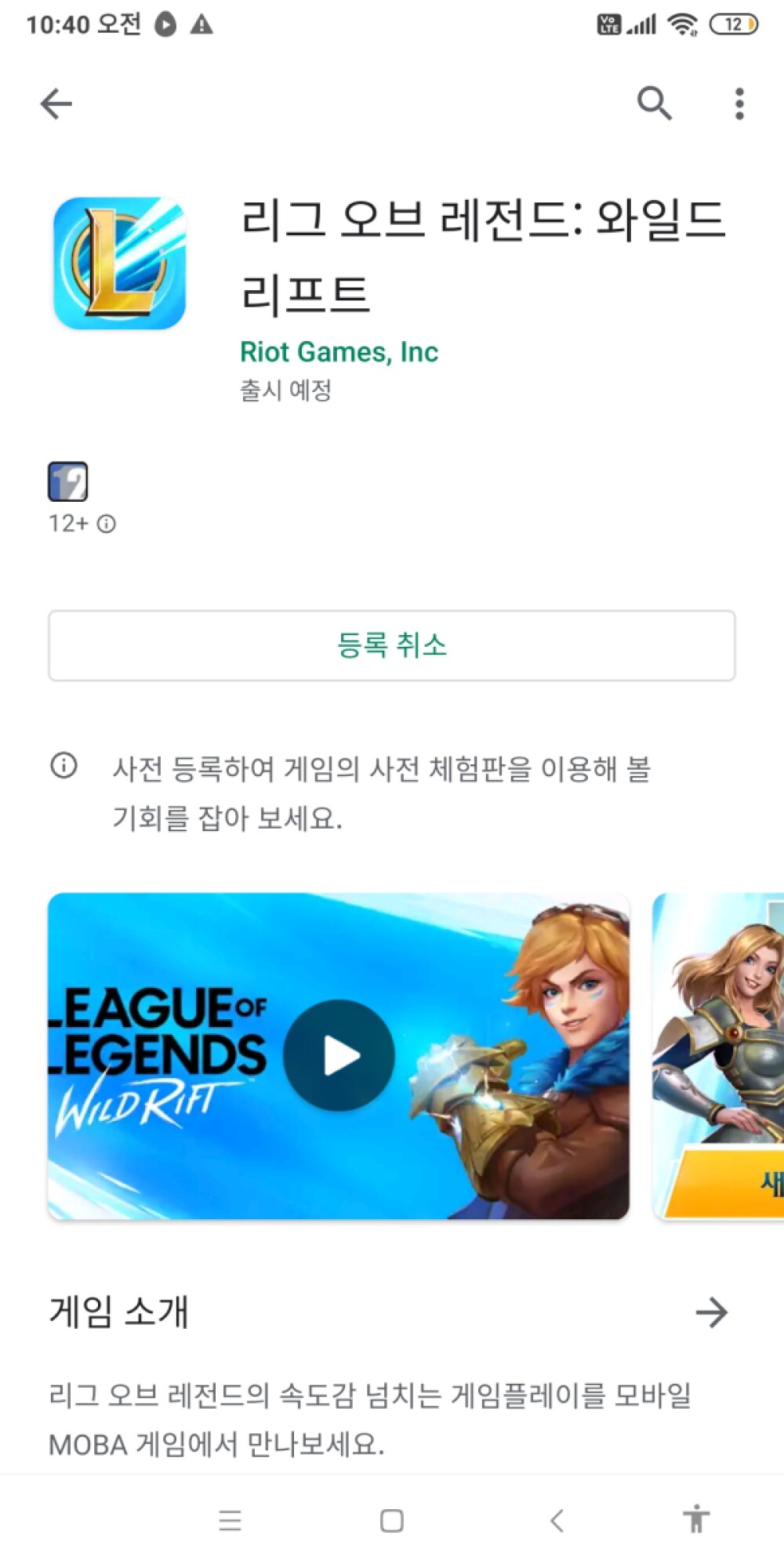Open the three-dot overflow menu
Viewport: 784px width, 1568px height.
click(x=739, y=103)
